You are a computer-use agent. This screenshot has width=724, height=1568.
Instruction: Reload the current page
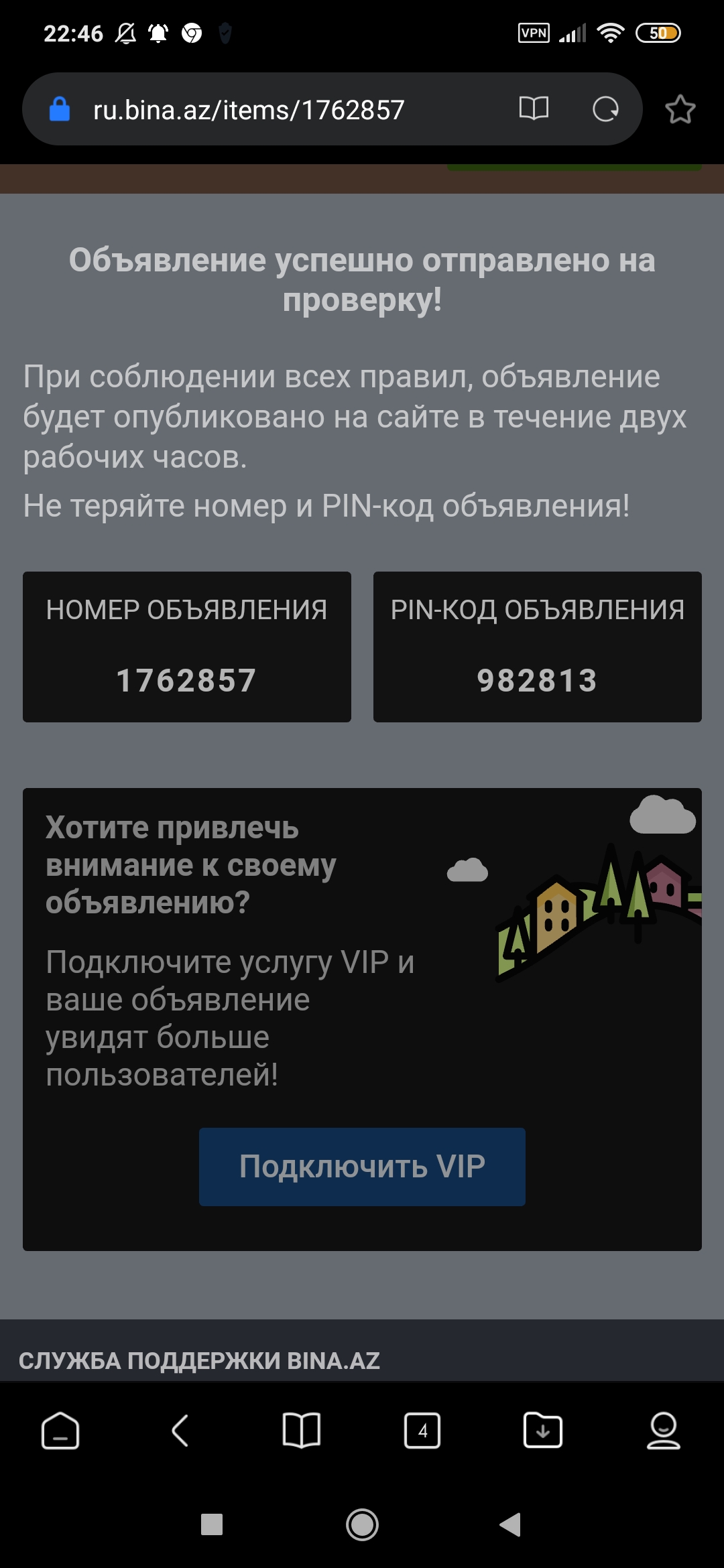click(605, 109)
